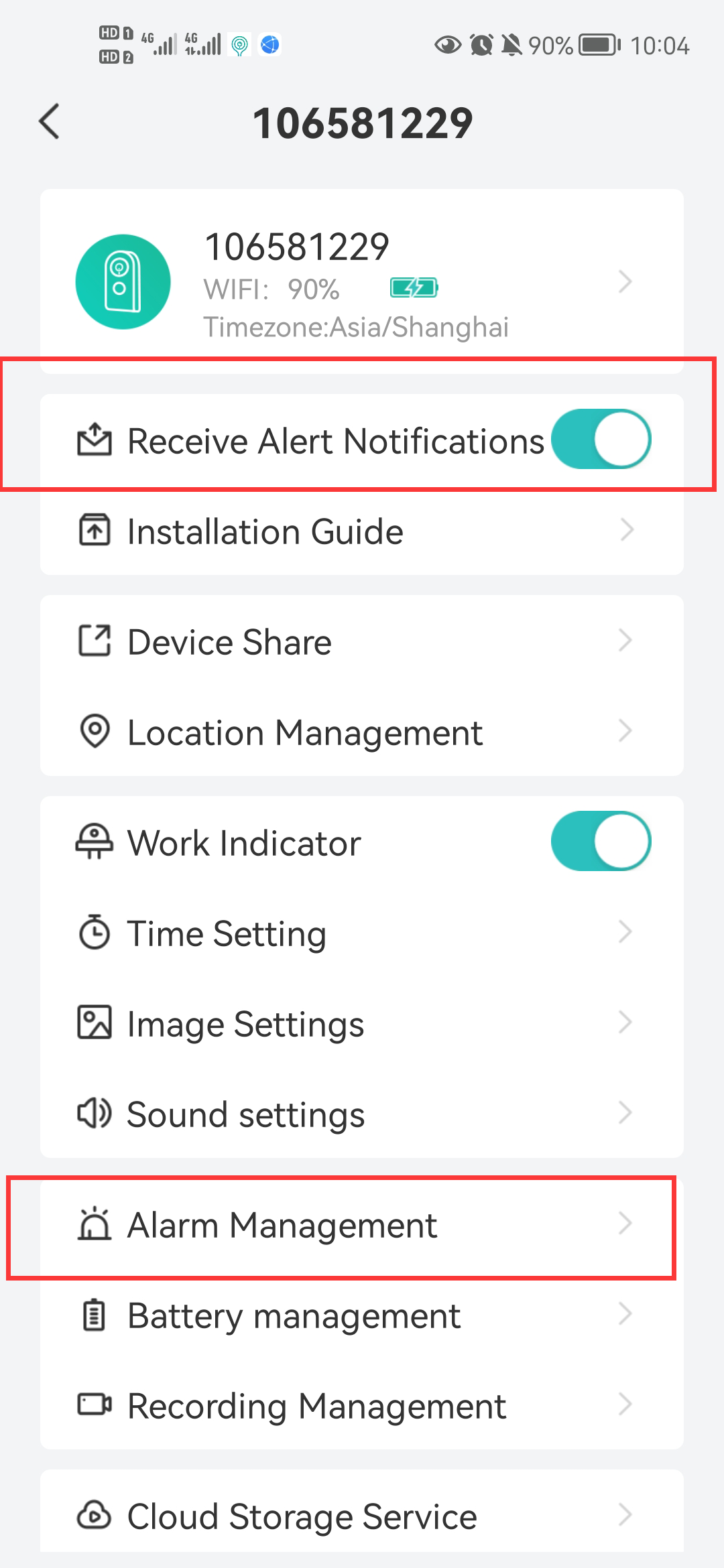Open Battery management

coord(362,1315)
